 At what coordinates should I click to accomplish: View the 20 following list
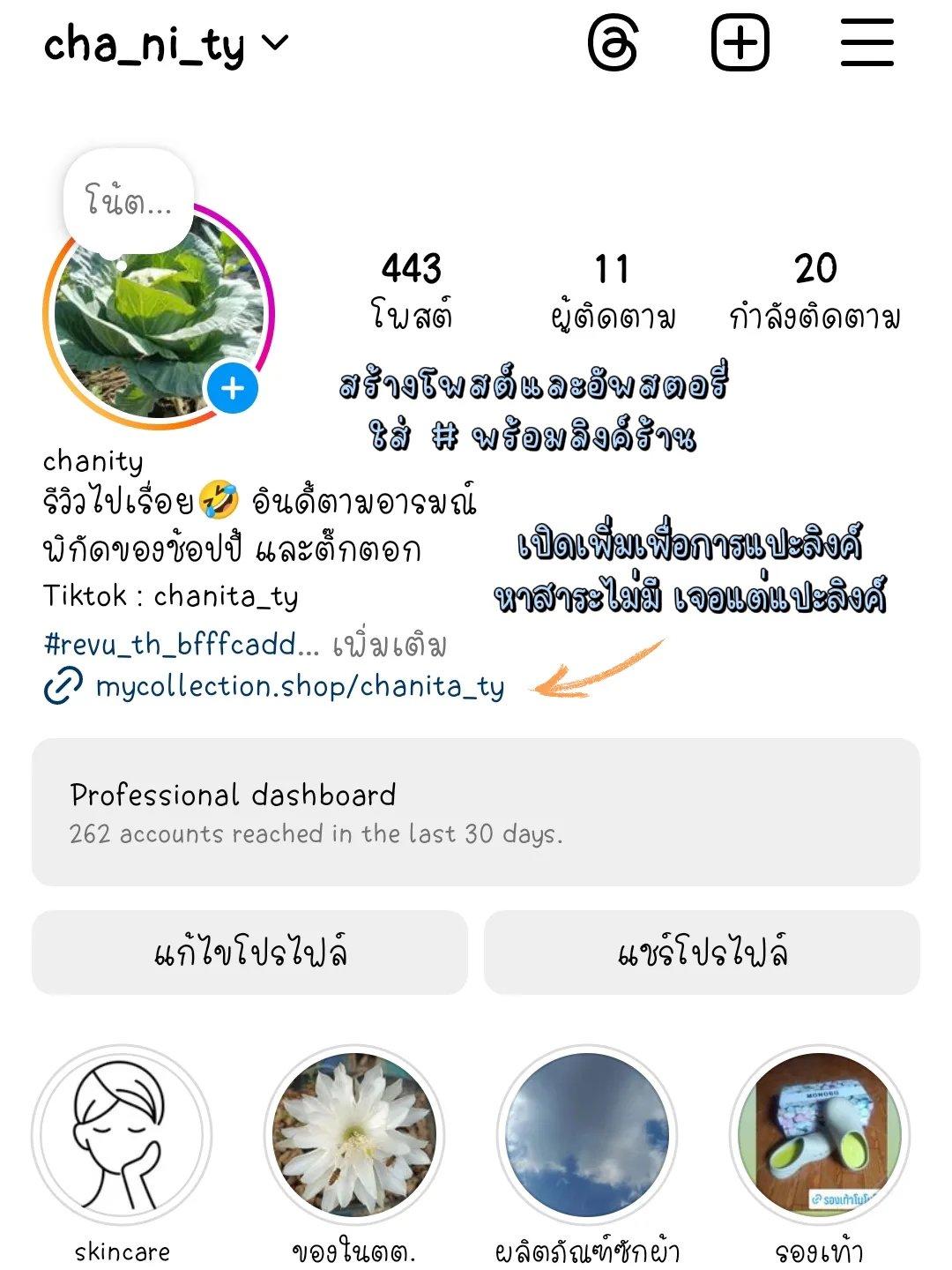[x=815, y=287]
